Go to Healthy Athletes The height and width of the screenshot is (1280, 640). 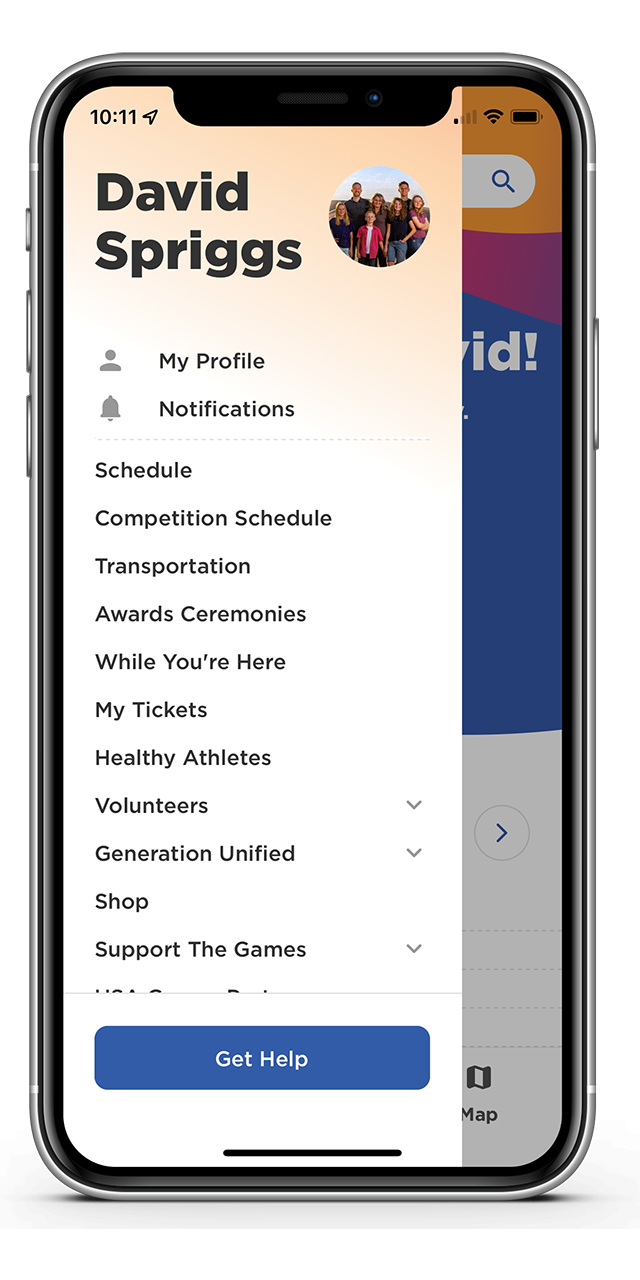183,758
